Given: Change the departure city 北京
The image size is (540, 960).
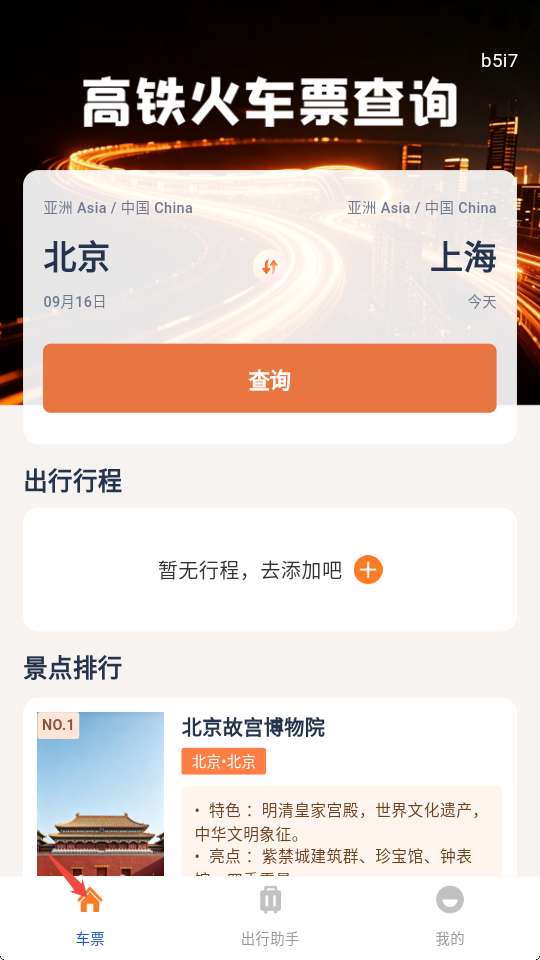Looking at the screenshot, I should 77,257.
